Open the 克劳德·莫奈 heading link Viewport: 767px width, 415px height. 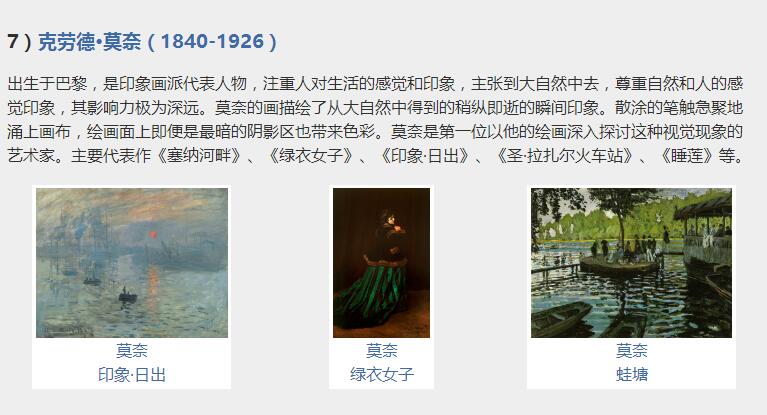pyautogui.click(x=157, y=42)
